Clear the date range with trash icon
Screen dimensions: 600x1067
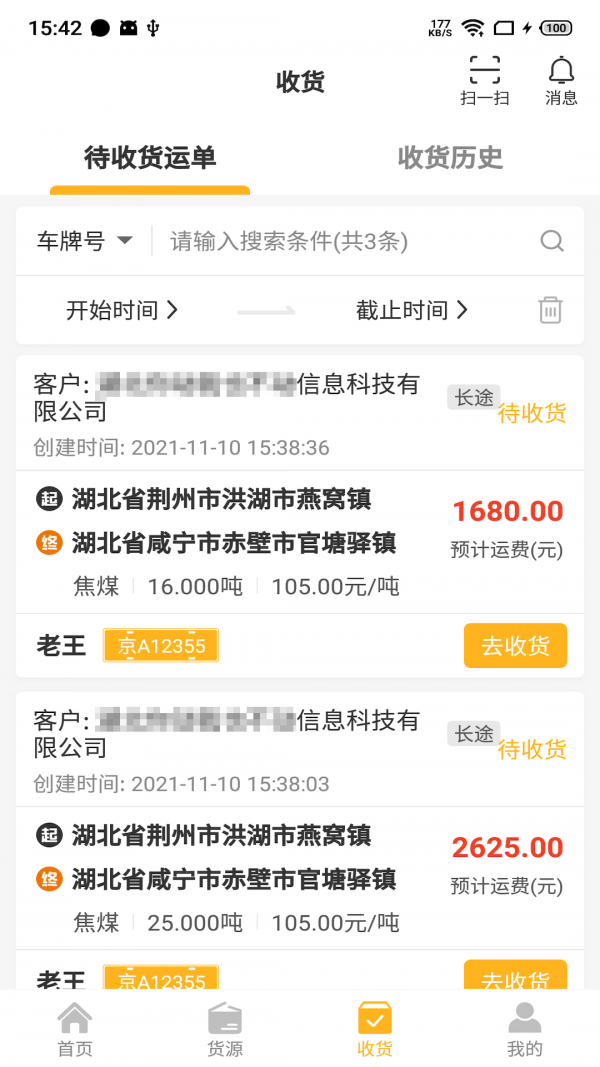pyautogui.click(x=551, y=310)
